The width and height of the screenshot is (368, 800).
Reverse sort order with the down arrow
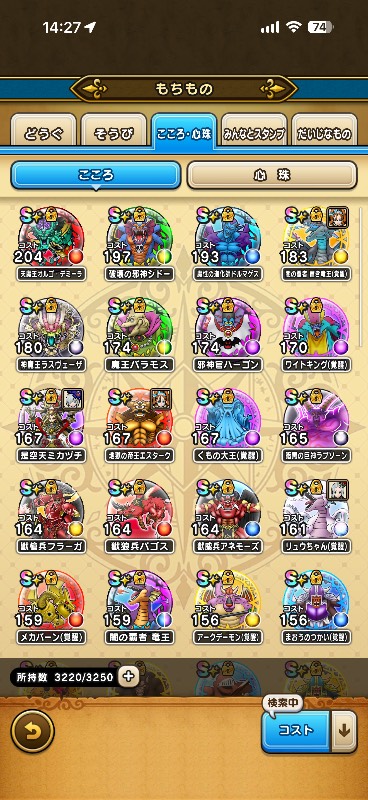pos(344,730)
